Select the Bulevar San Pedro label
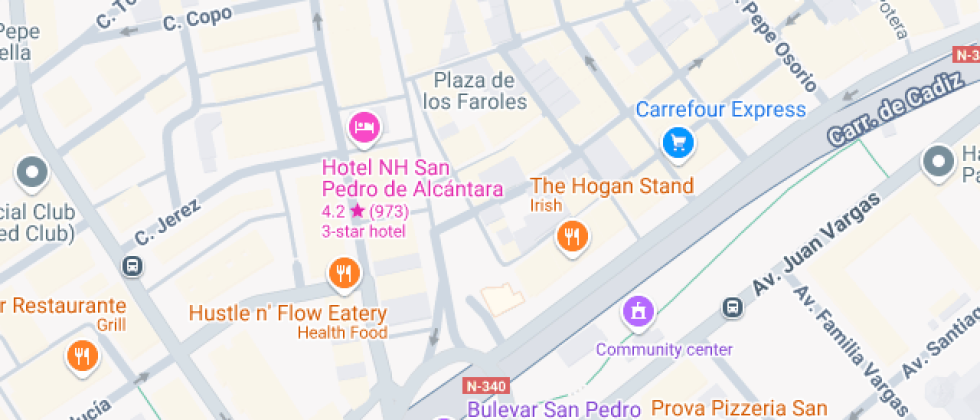This screenshot has width=980, height=420. (x=553, y=409)
